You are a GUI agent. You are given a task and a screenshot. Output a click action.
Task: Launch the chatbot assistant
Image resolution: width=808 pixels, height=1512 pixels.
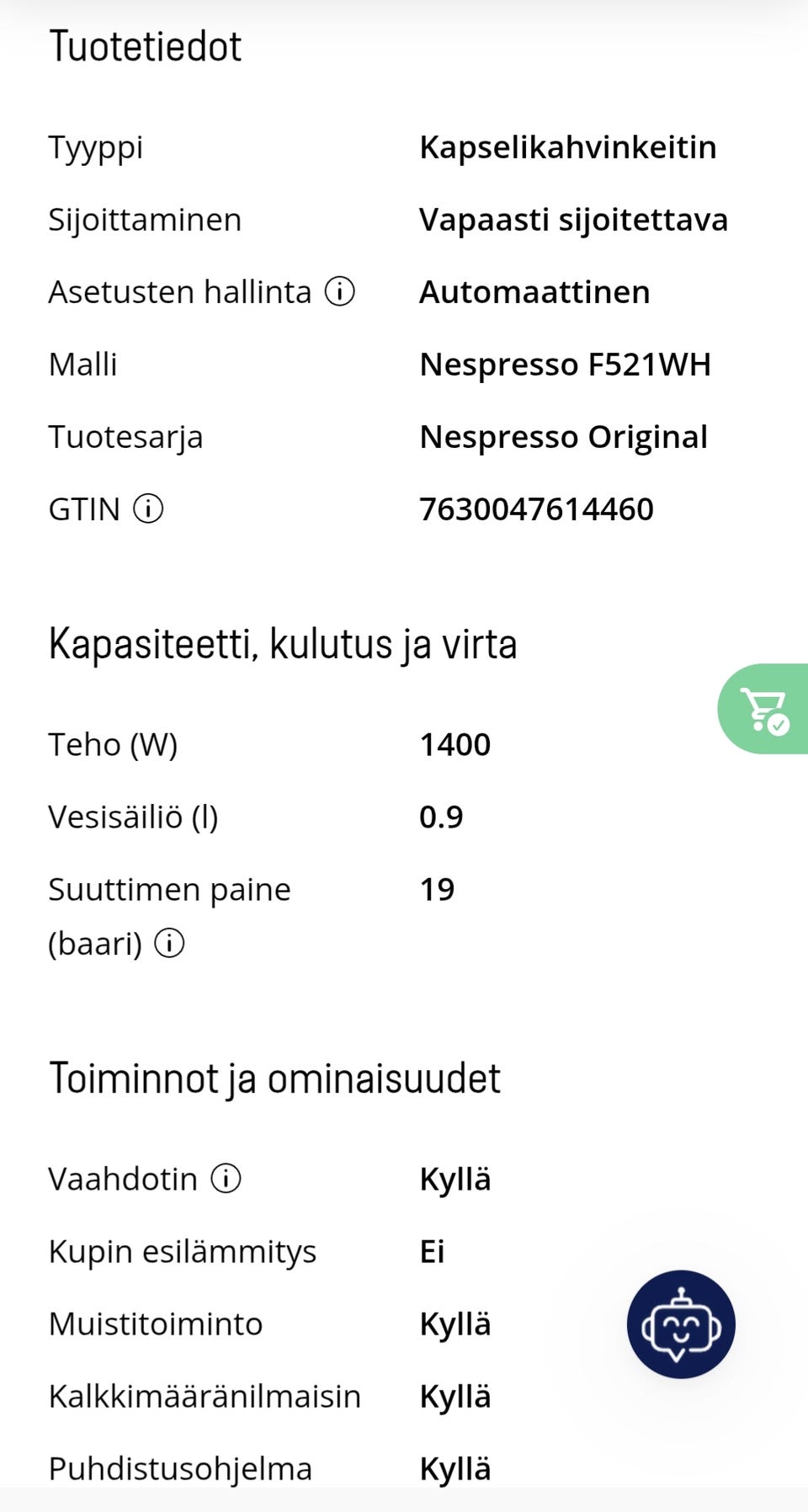pos(681,1324)
